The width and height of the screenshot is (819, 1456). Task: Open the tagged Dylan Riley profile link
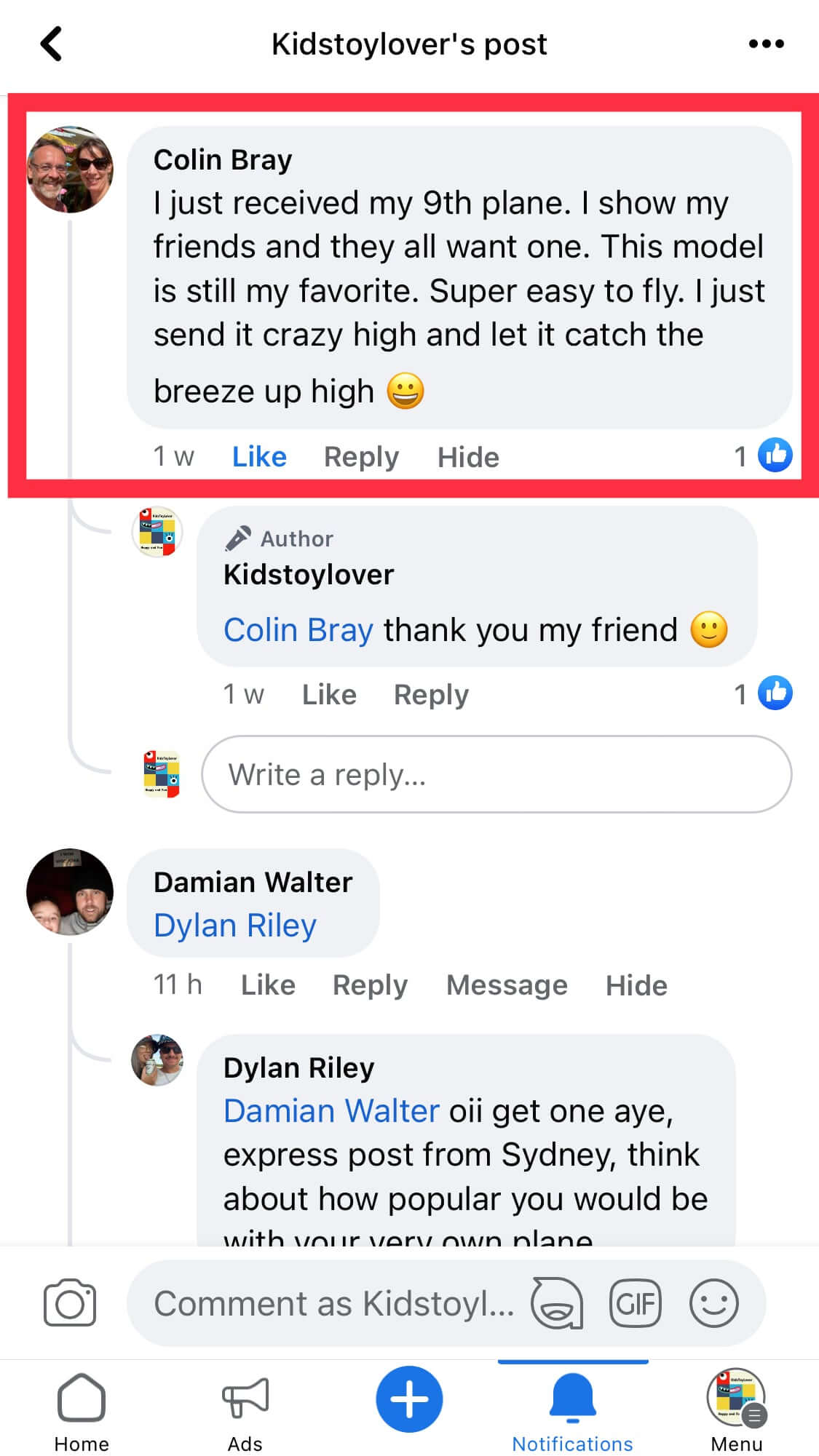235,926
